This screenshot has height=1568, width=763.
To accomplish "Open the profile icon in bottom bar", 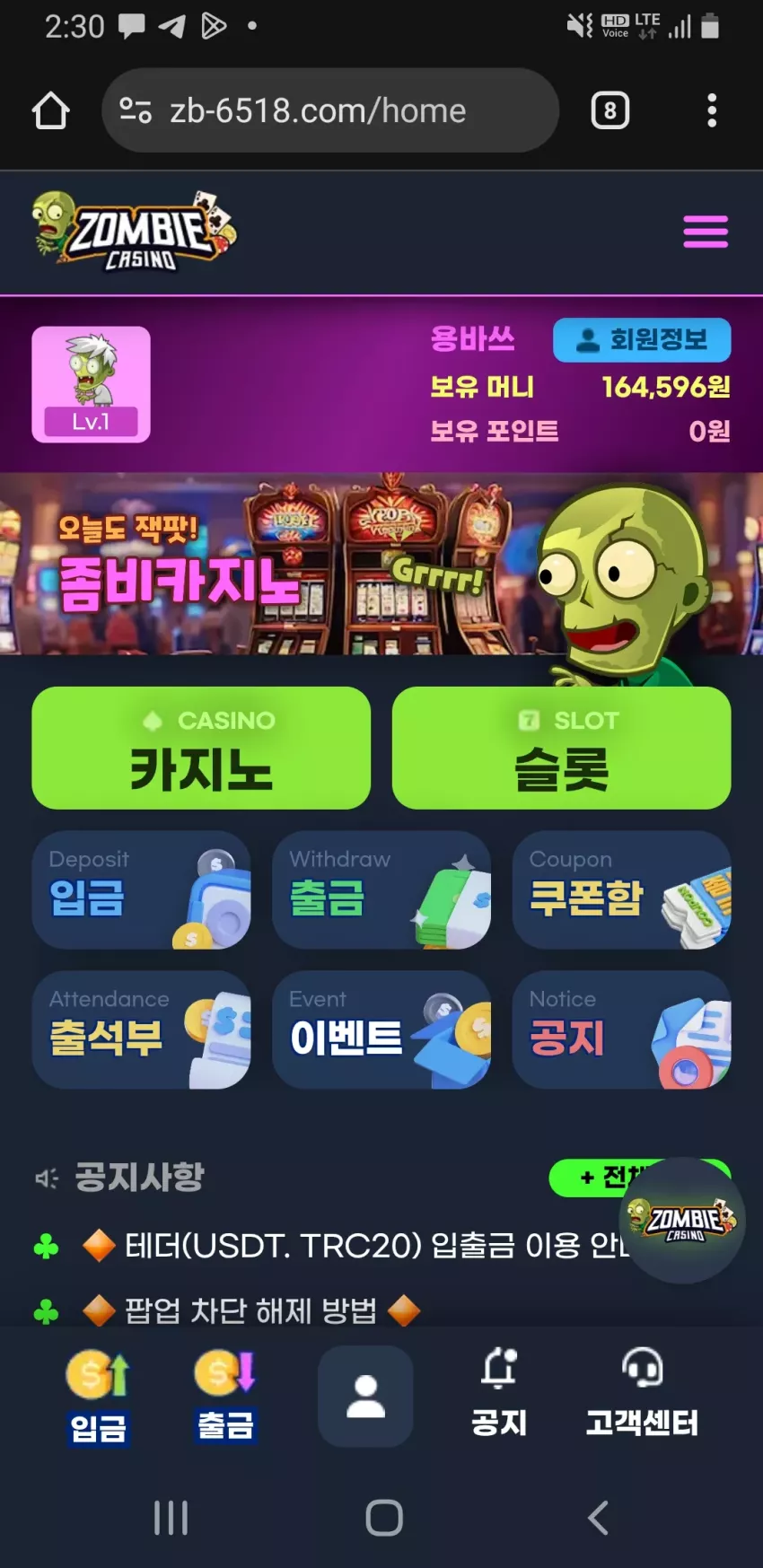I will (365, 1397).
